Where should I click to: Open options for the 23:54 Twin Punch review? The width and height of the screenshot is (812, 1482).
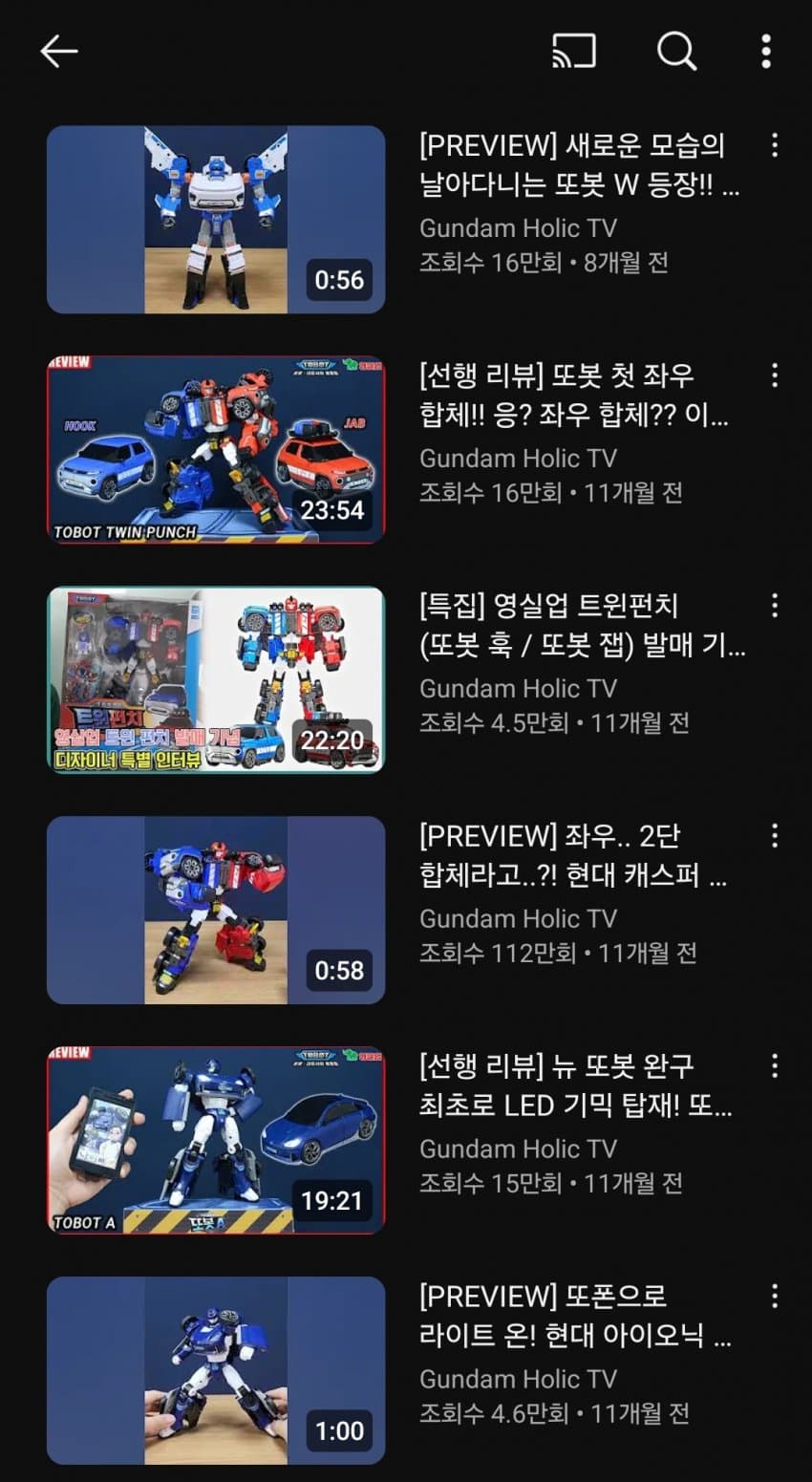pyautogui.click(x=775, y=376)
